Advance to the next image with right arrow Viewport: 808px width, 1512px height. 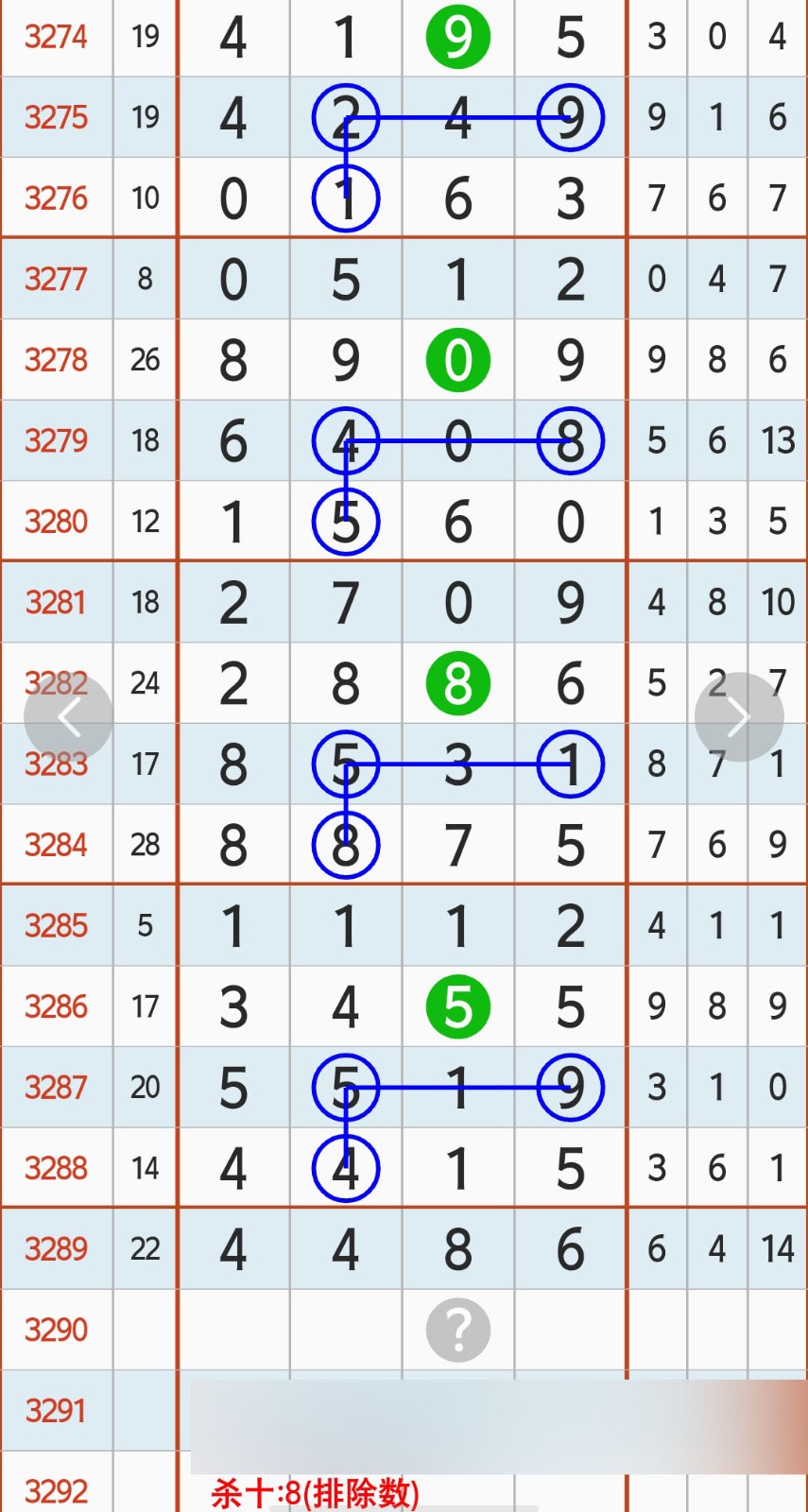[x=738, y=717]
